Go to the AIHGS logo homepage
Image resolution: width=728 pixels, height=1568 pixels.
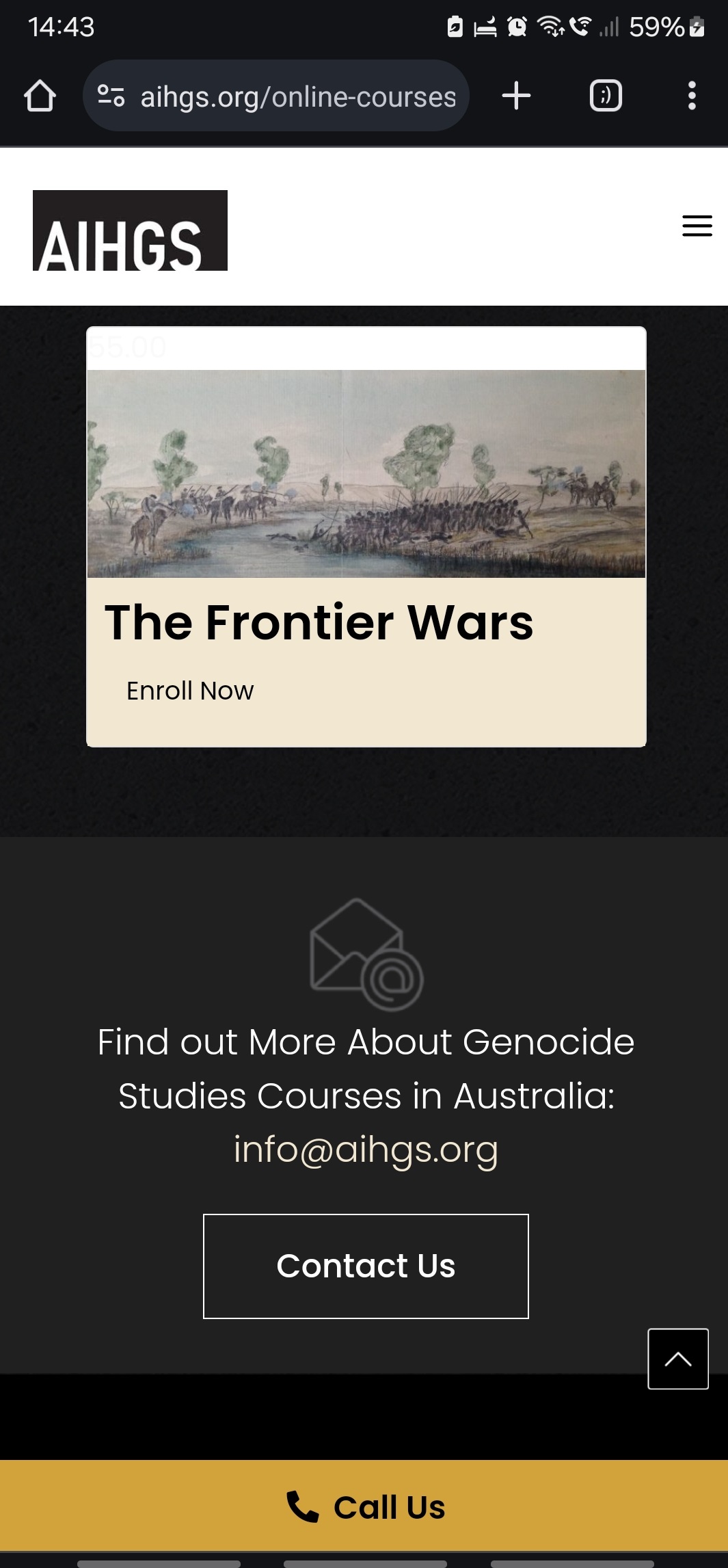pyautogui.click(x=130, y=231)
